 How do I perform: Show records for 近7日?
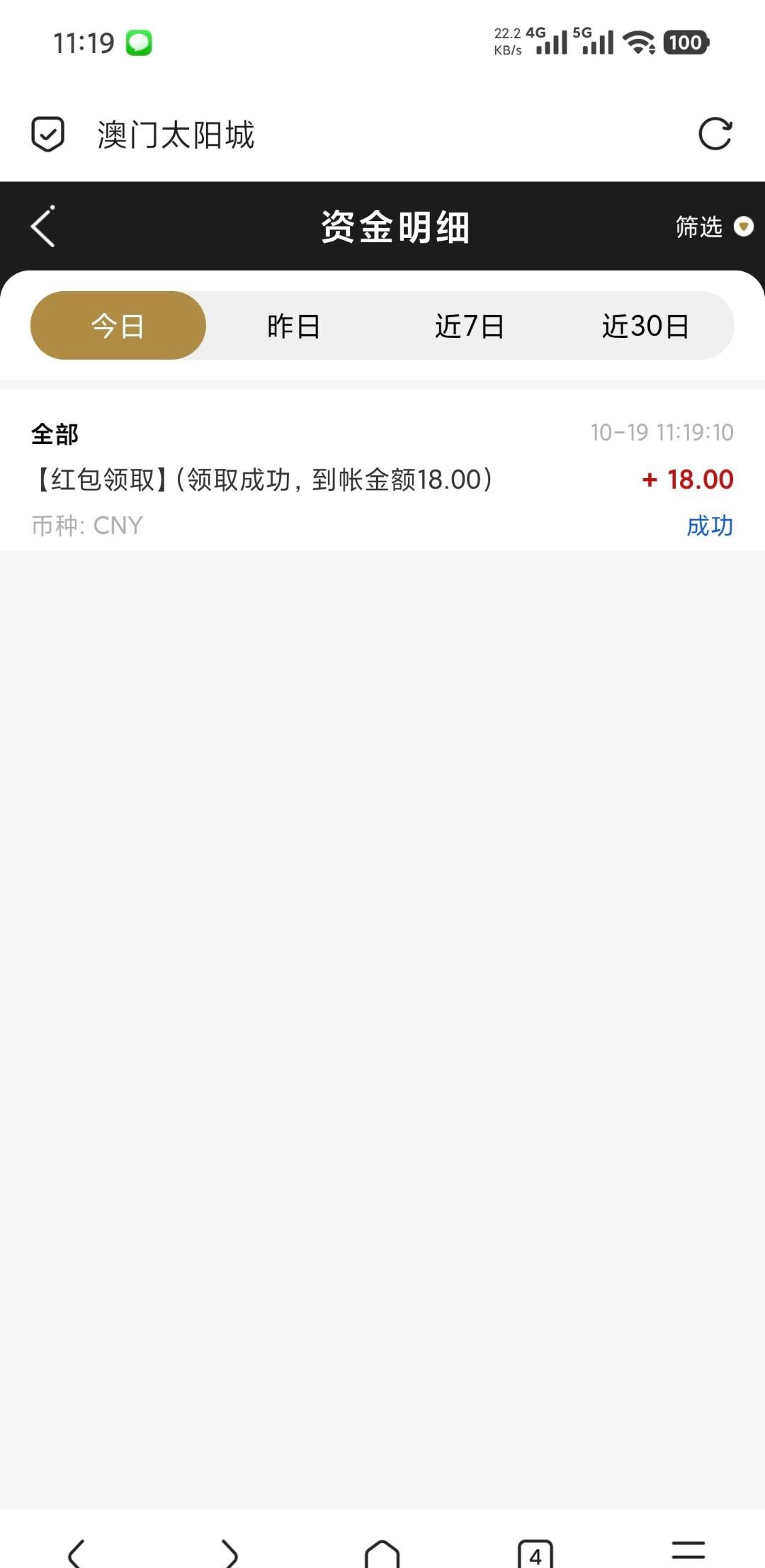469,326
